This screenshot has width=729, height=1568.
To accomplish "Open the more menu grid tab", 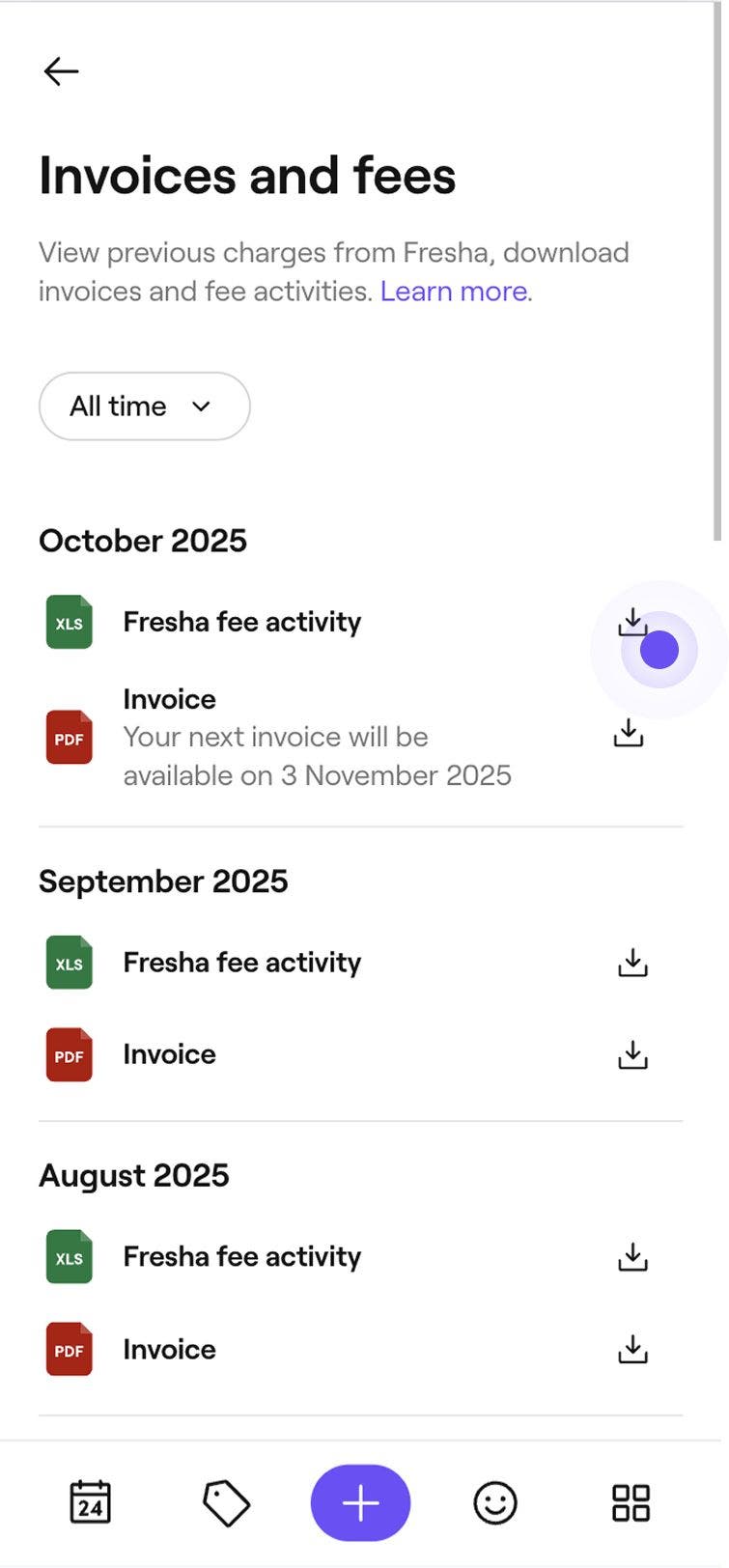I will click(631, 1503).
